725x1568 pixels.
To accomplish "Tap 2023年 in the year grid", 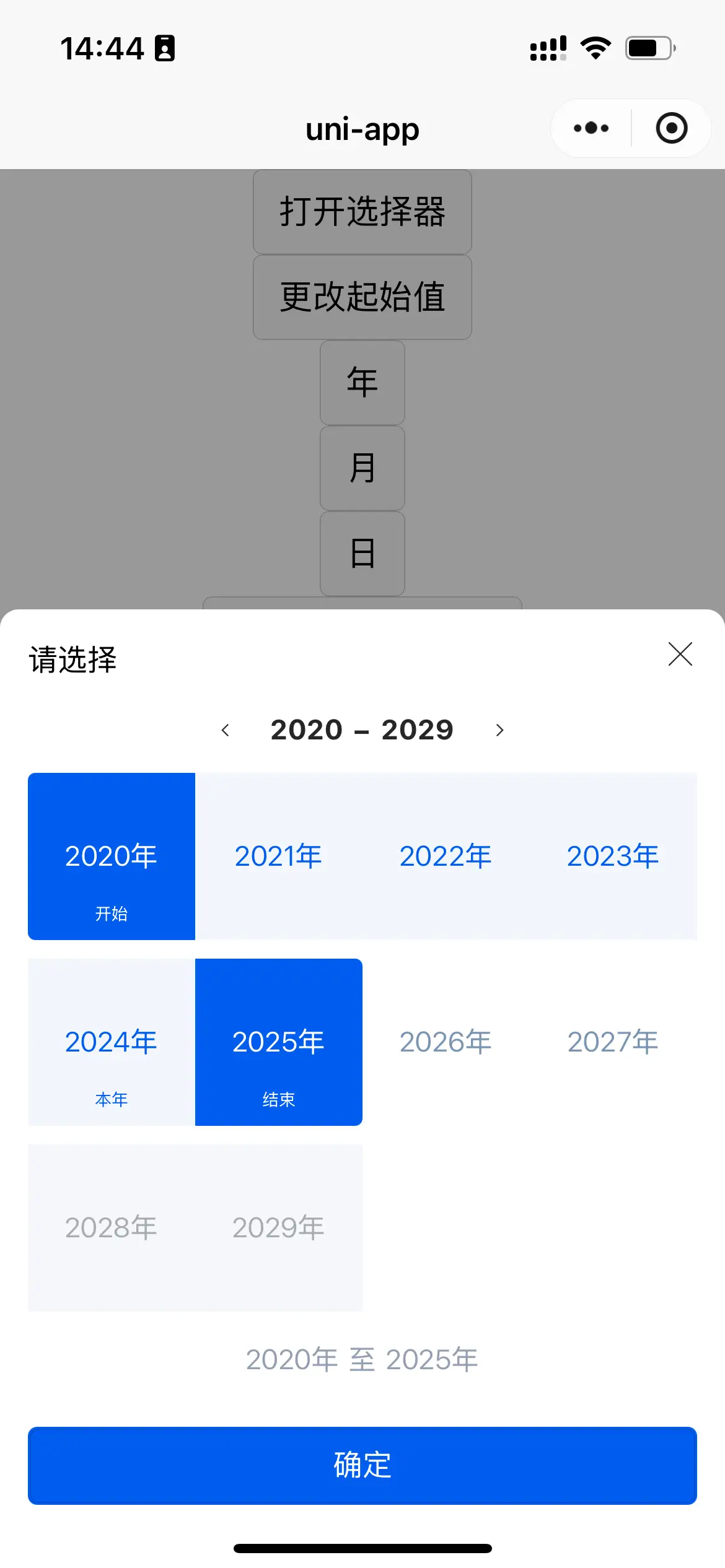I will [613, 856].
